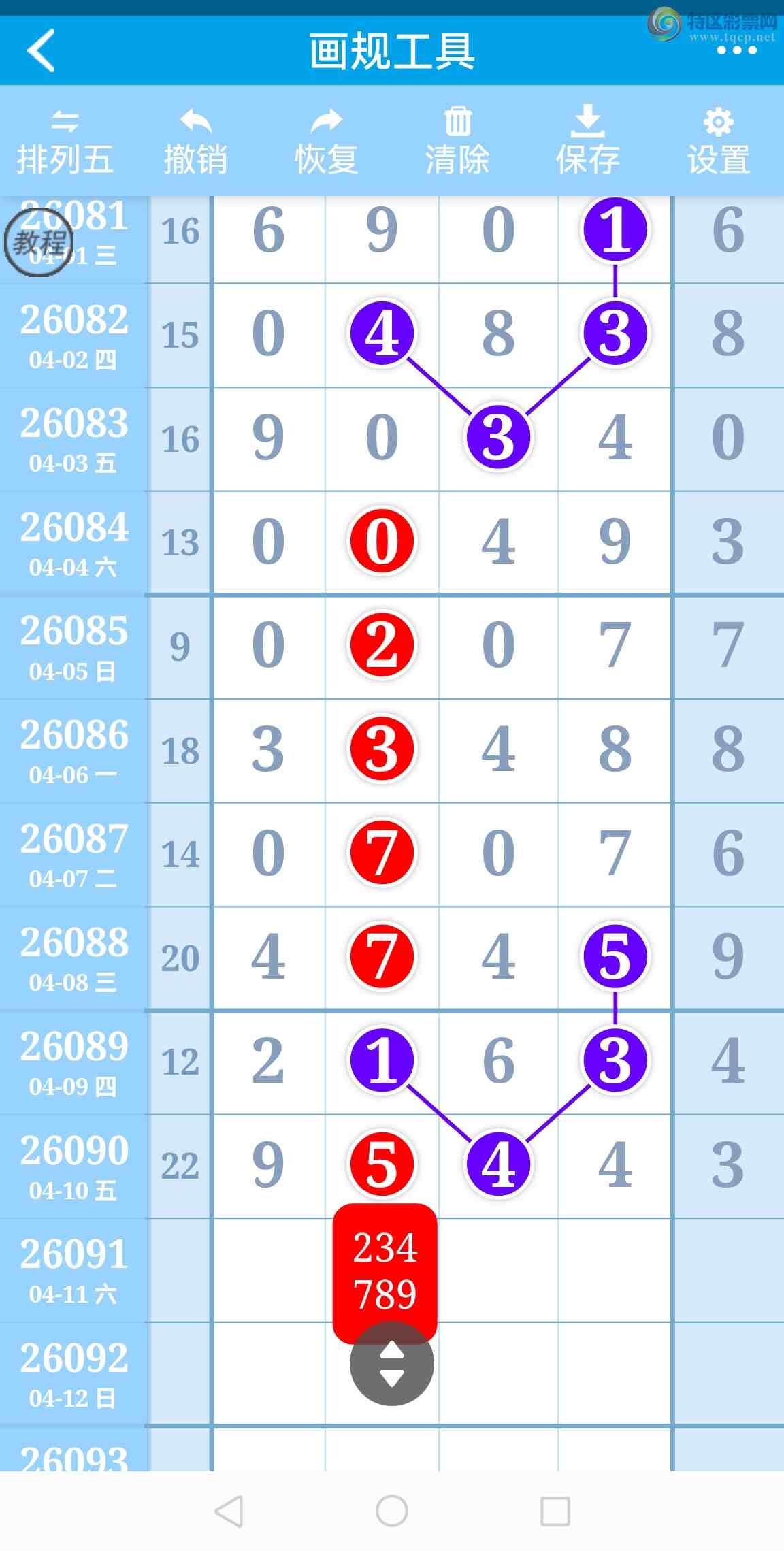The height and width of the screenshot is (1551, 784).
Task: Open the 教程 tutorial badge
Action: 39,242
